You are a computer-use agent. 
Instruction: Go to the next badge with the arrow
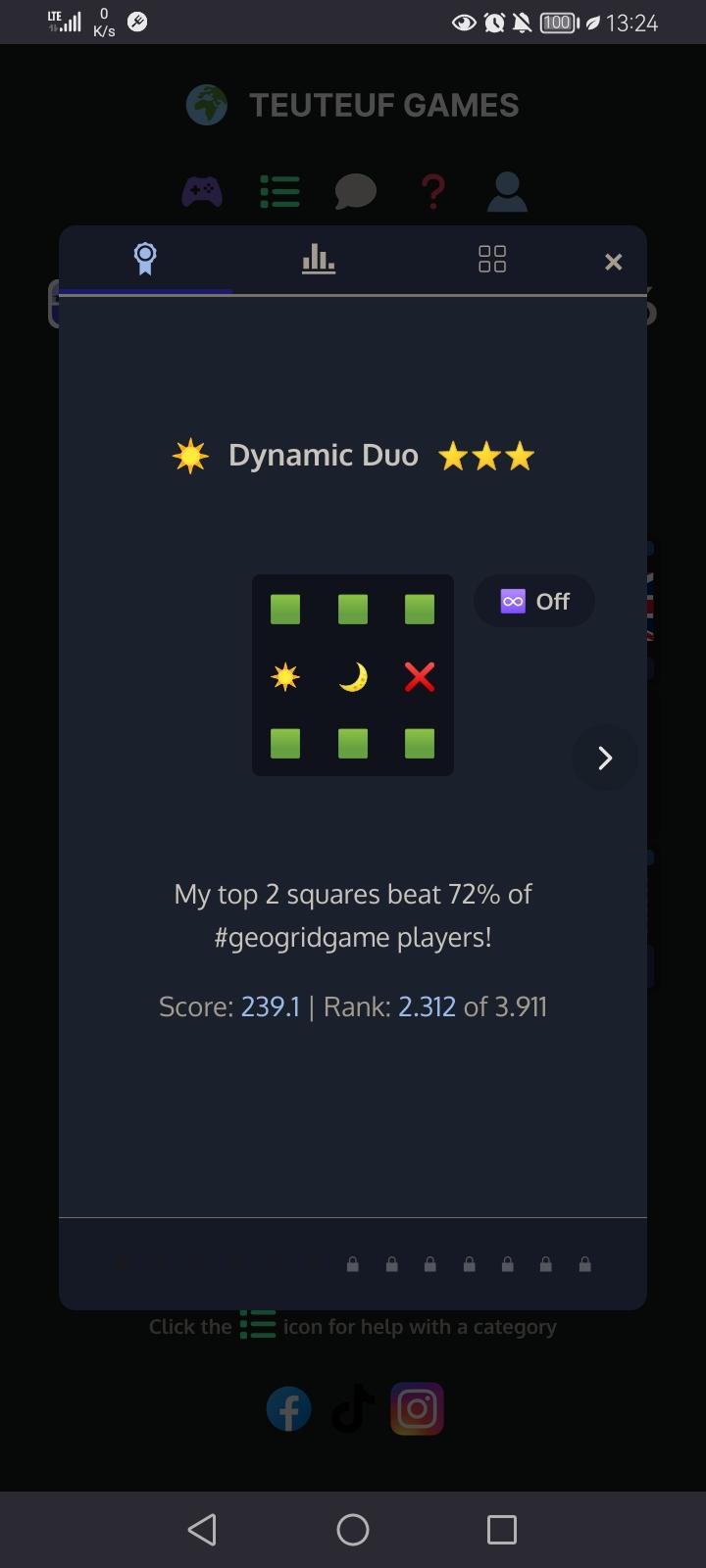(604, 758)
